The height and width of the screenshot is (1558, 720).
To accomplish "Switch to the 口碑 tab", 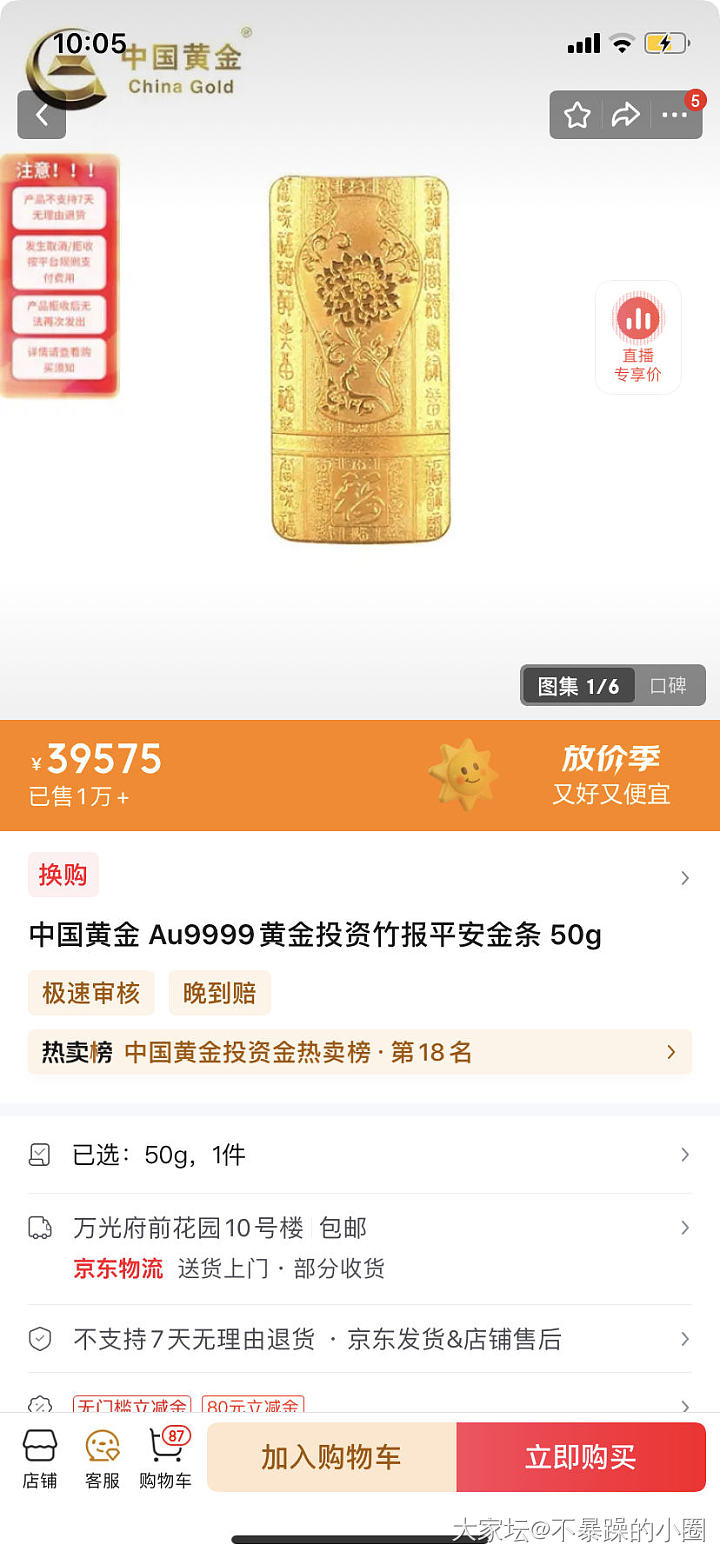I will click(x=668, y=686).
